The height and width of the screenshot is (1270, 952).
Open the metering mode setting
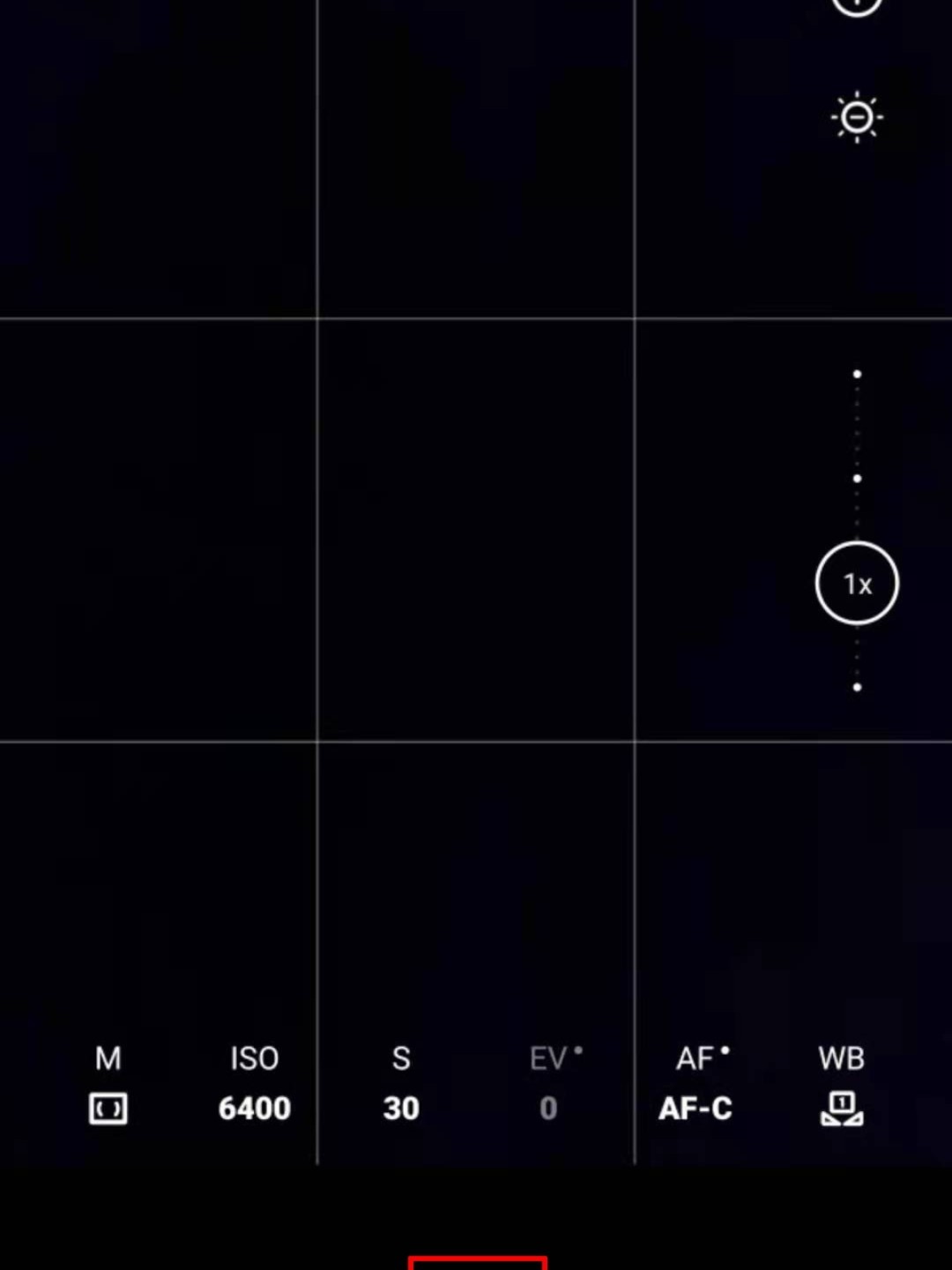[x=108, y=1085]
